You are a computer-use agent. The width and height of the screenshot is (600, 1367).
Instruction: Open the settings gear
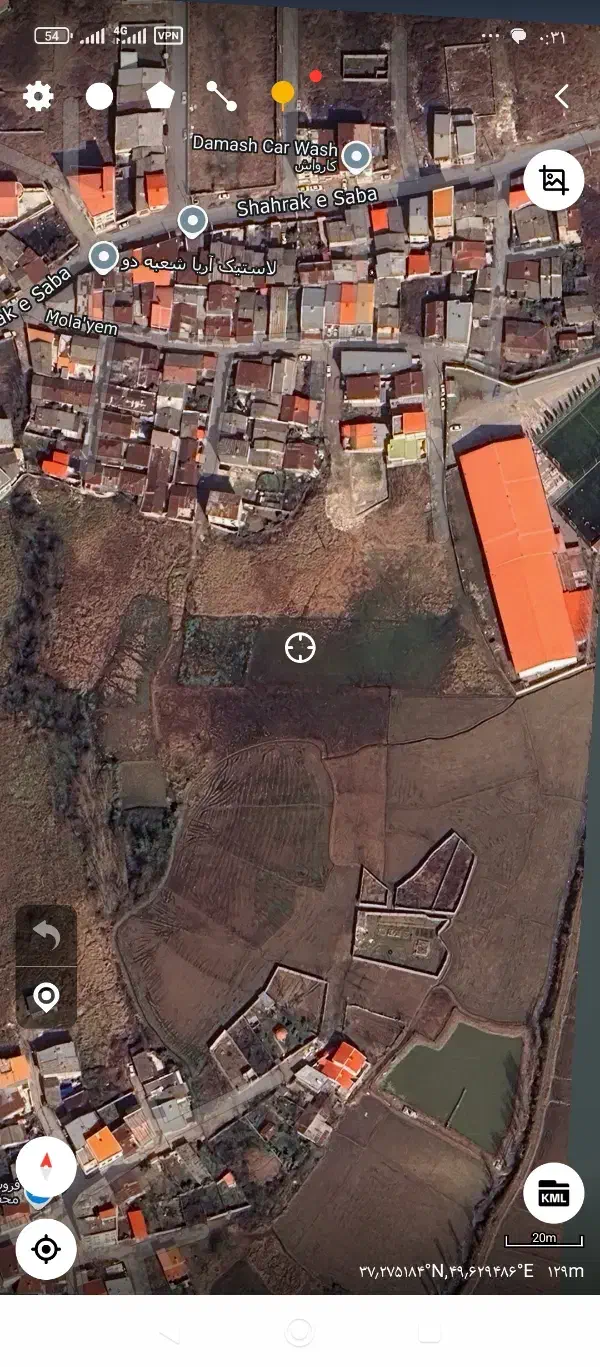(38, 96)
